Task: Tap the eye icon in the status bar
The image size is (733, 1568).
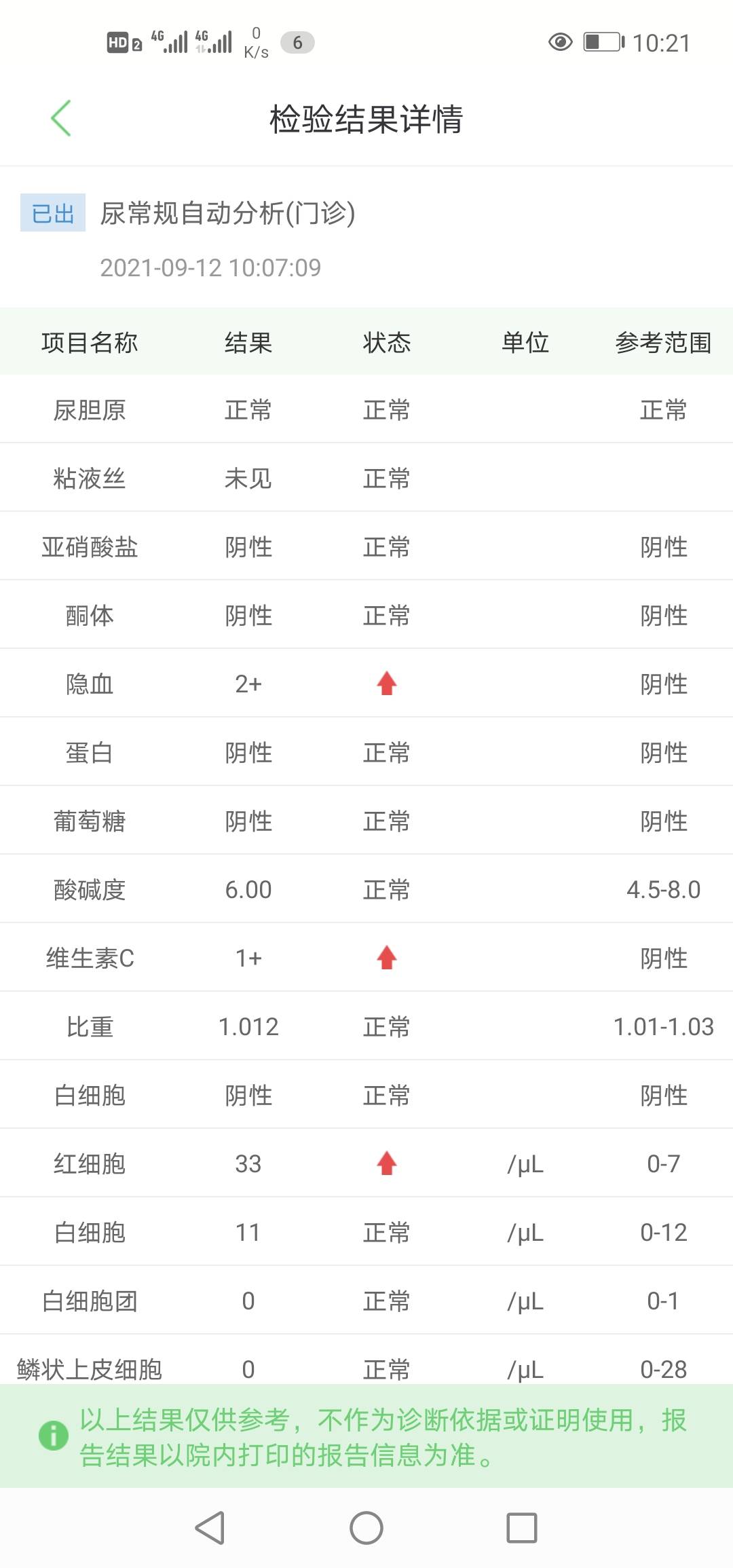Action: (x=561, y=43)
